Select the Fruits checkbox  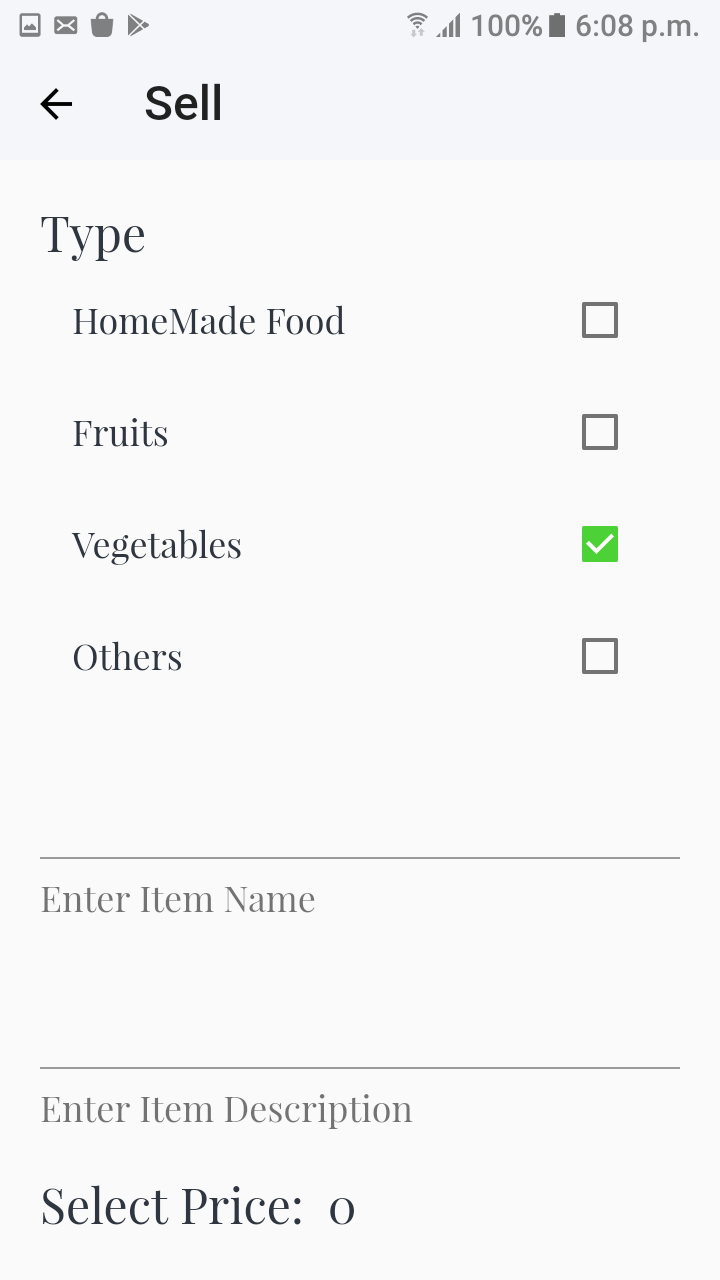600,432
